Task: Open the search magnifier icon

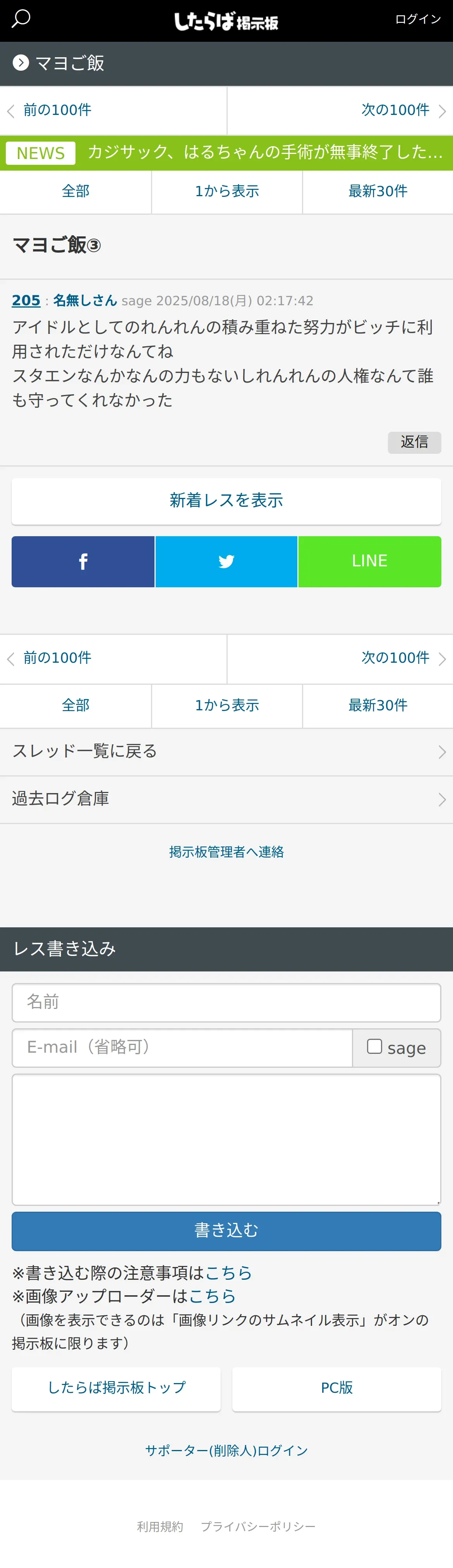Action: [x=21, y=19]
